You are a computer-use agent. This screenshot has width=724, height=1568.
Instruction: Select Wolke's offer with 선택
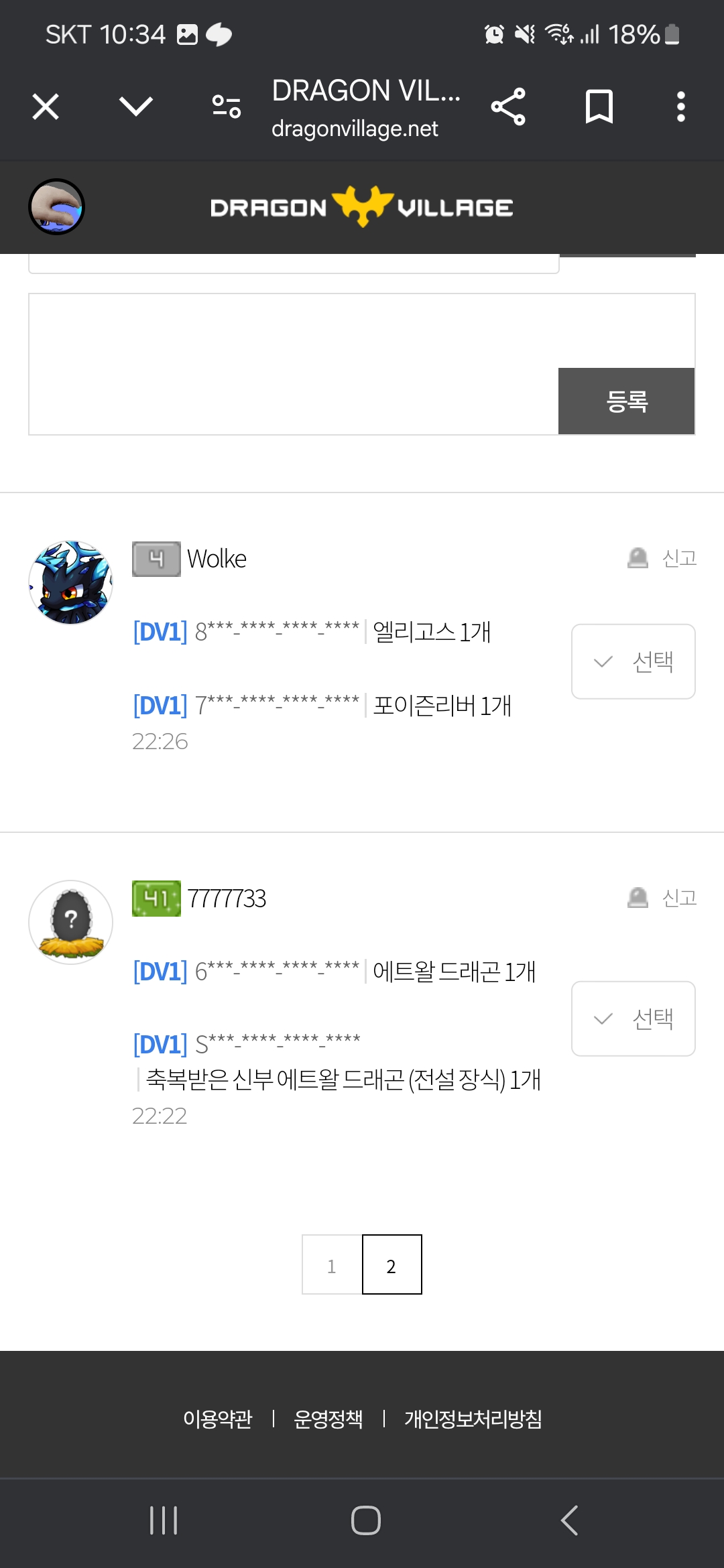(633, 661)
